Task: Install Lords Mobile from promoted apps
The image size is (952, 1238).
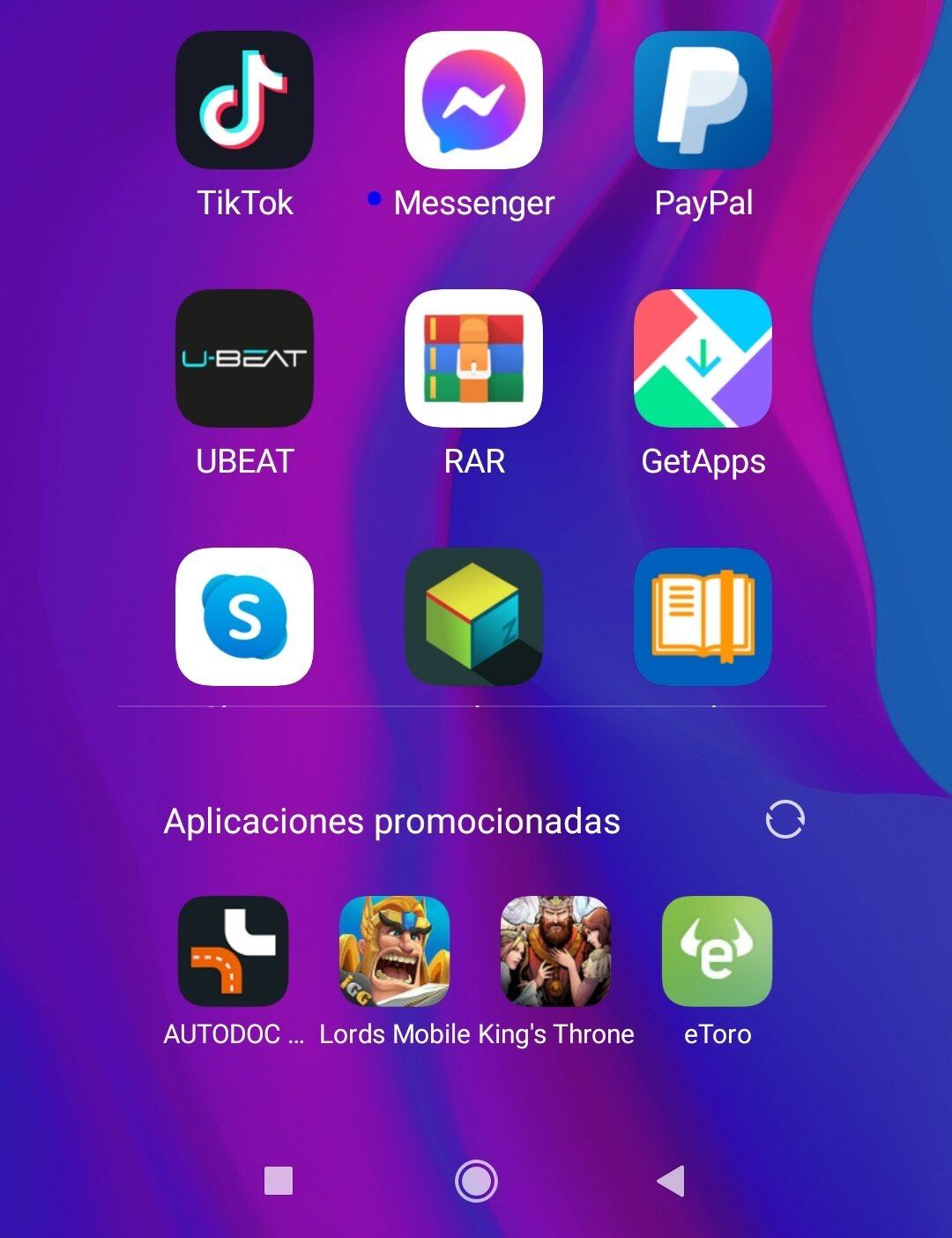Action: coord(395,952)
